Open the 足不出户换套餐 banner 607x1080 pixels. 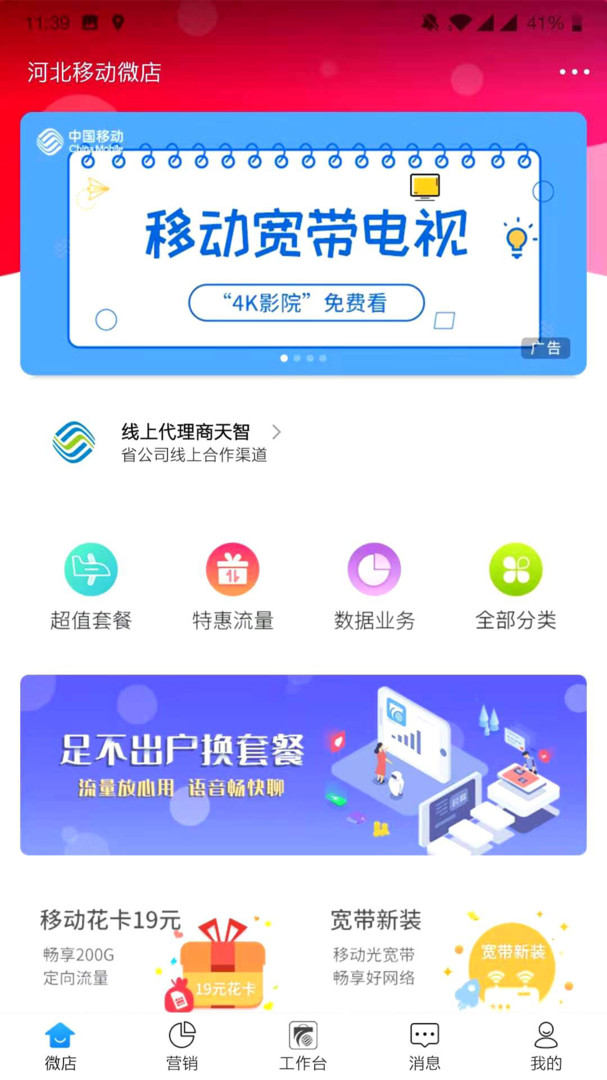(x=303, y=765)
